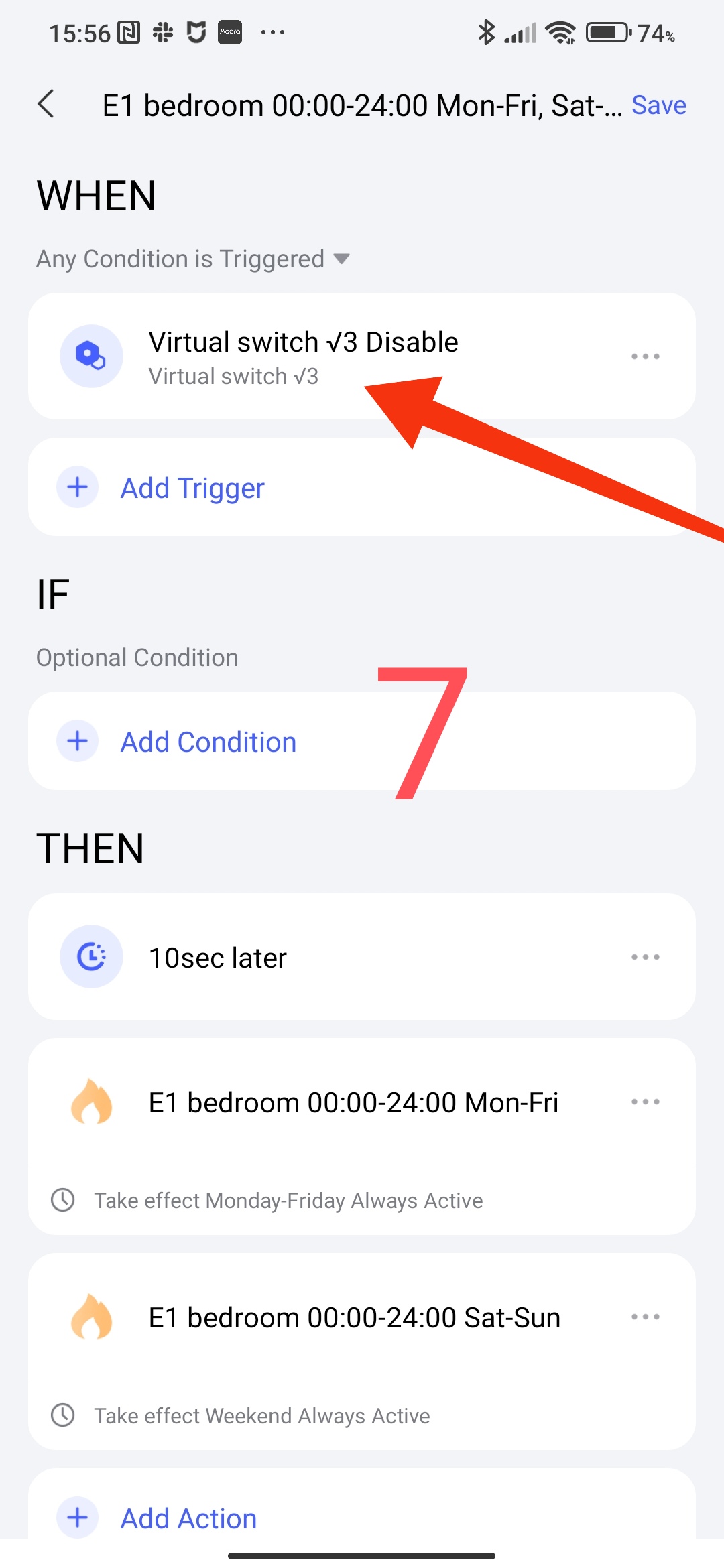Open the Virtual switch √3 Disable trigger
Screen dimensions: 724x1568
(x=303, y=356)
